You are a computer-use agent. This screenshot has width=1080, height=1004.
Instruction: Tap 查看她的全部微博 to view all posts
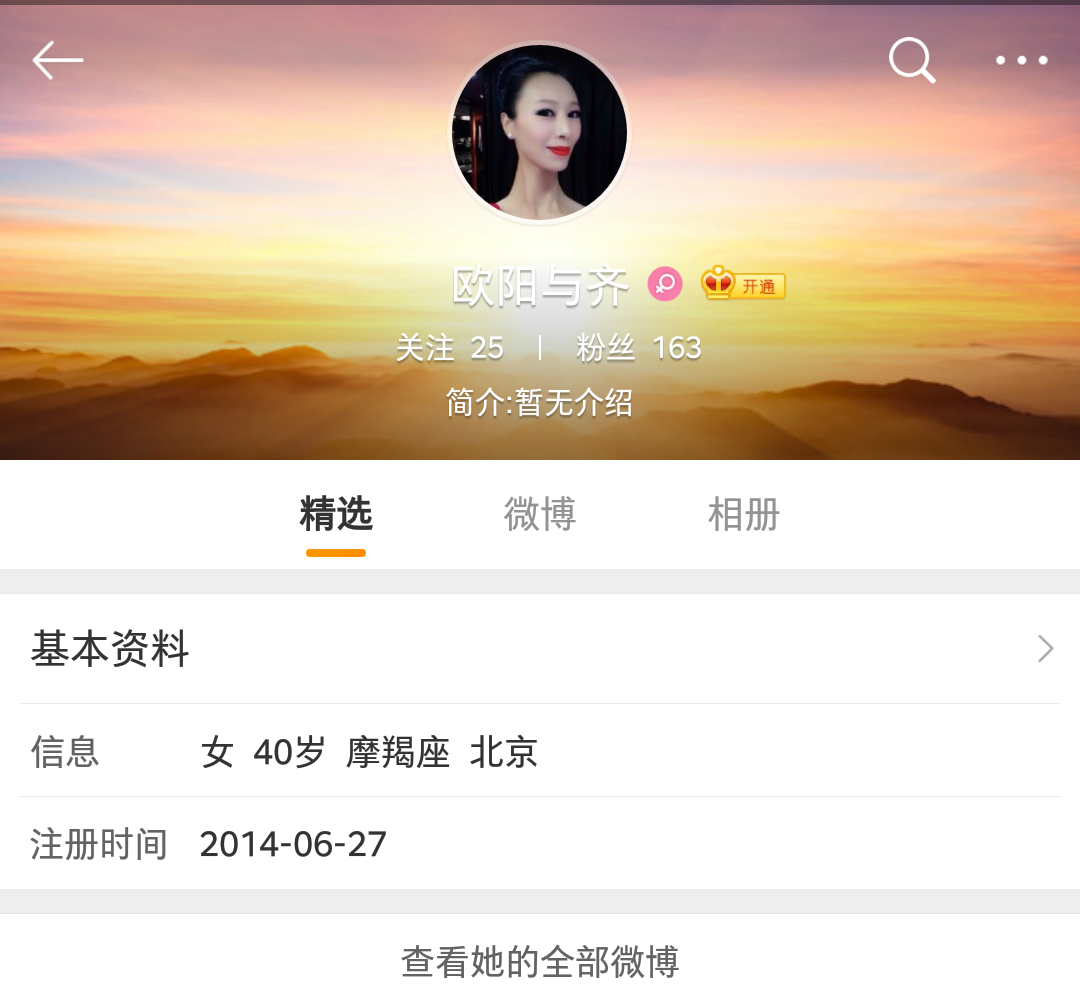(x=540, y=962)
